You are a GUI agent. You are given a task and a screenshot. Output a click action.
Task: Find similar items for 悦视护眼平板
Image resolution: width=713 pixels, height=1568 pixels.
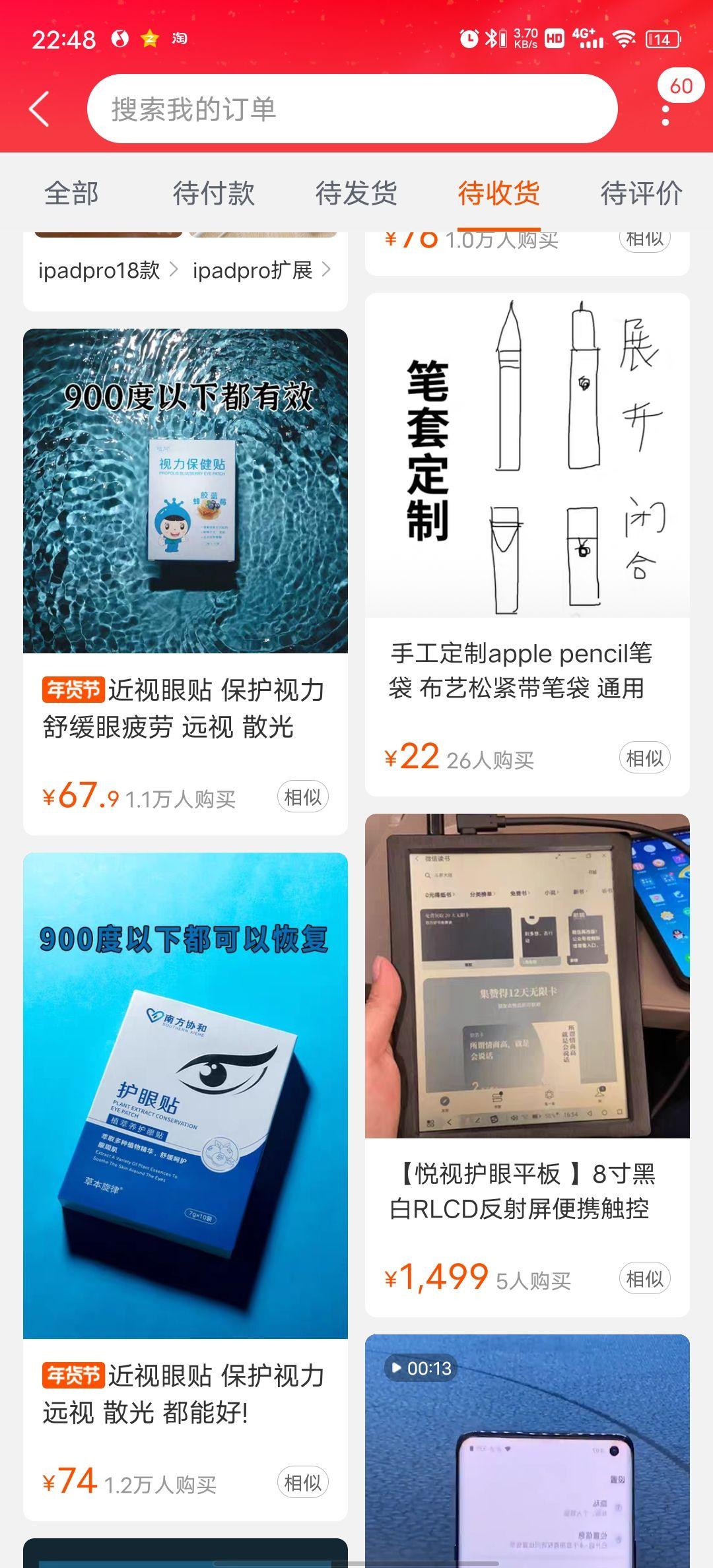644,1279
